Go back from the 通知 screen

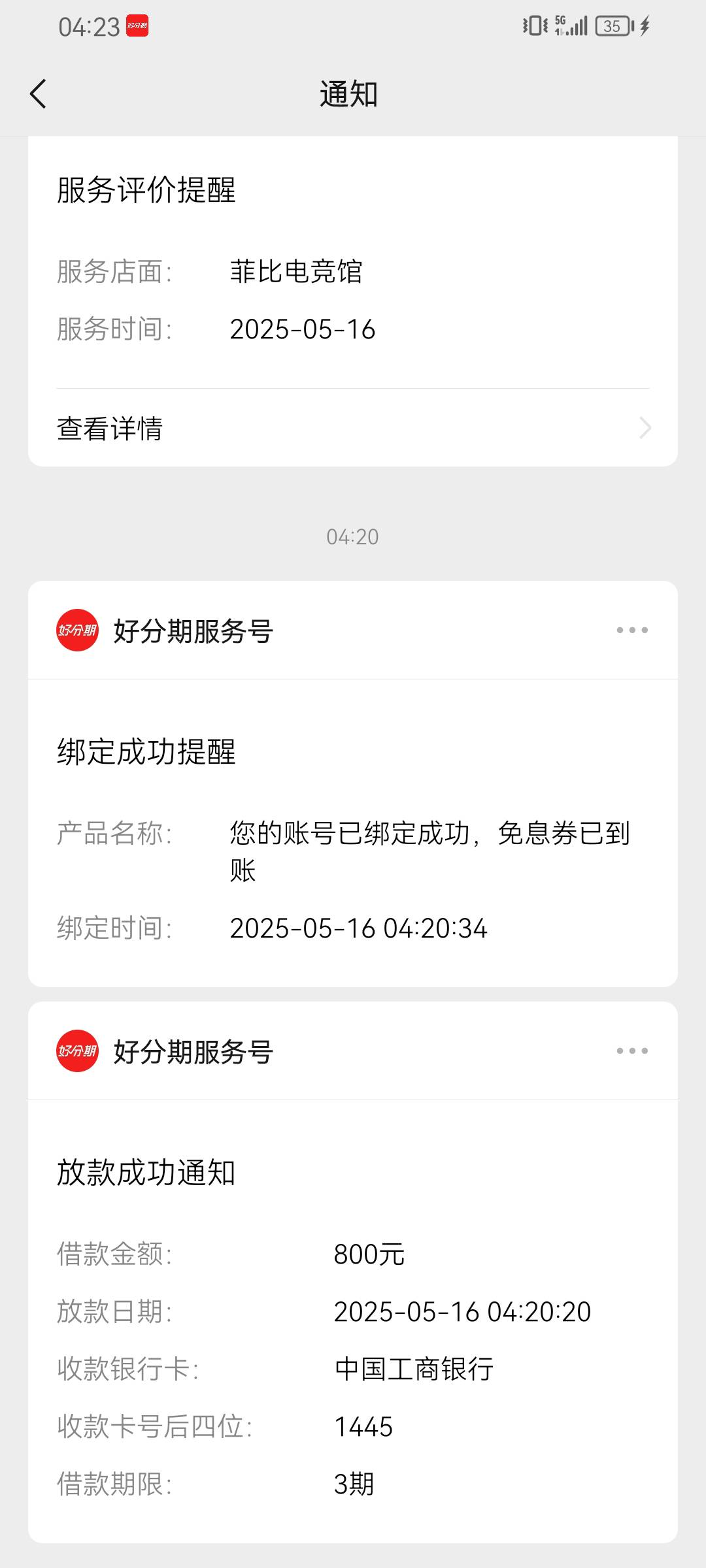click(39, 93)
